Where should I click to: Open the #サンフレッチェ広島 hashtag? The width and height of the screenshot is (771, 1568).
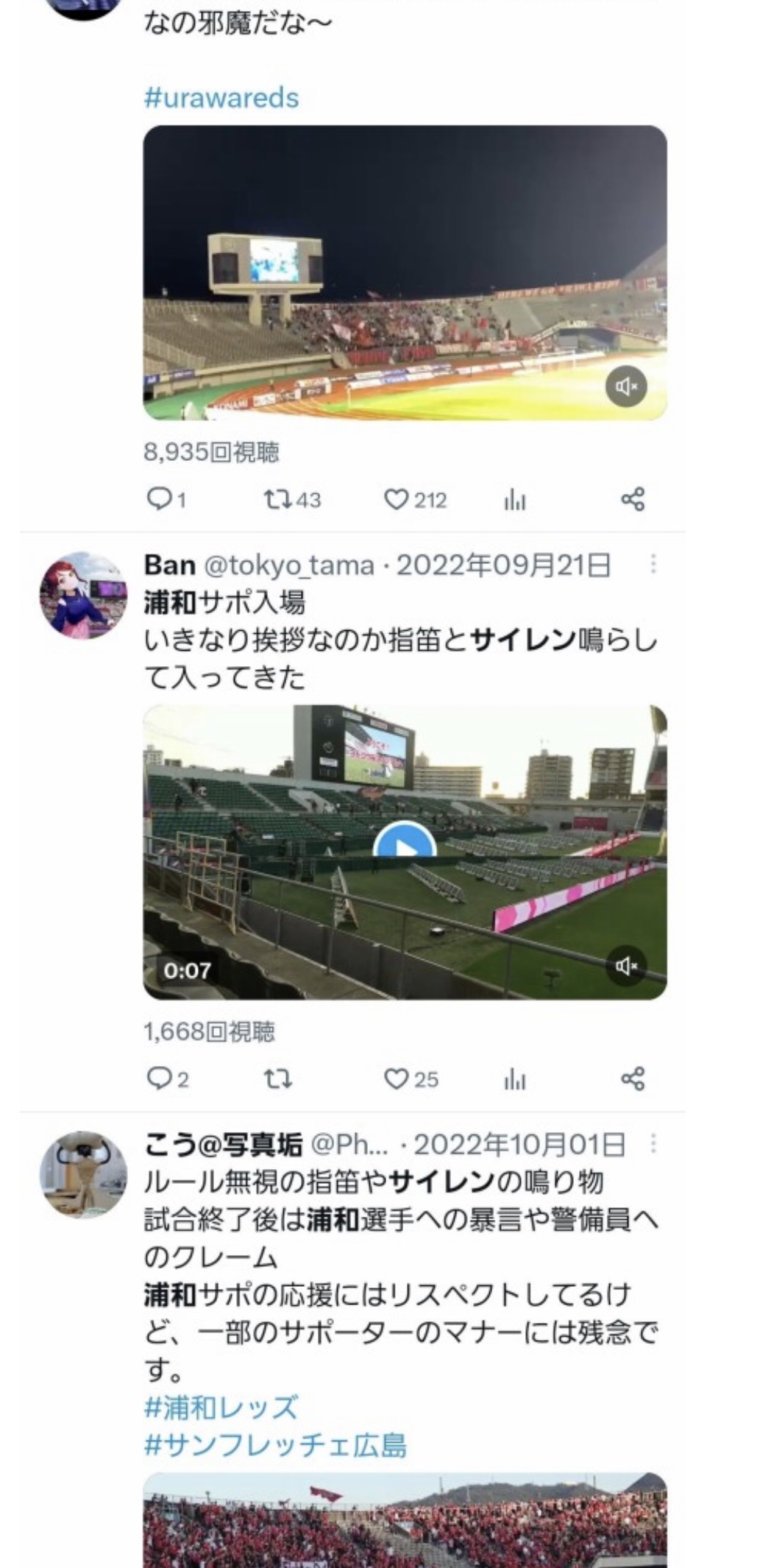tap(275, 1445)
